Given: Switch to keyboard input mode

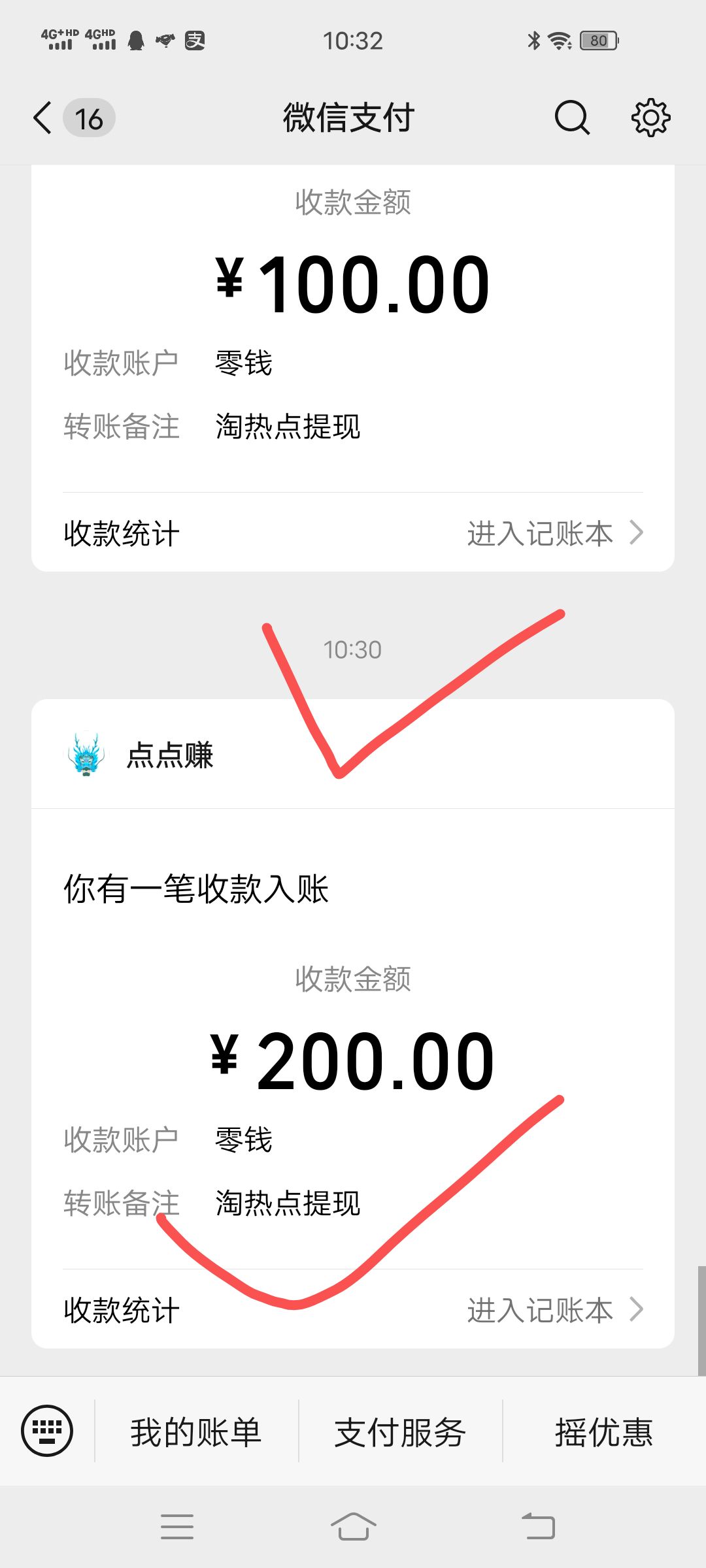Looking at the screenshot, I should coord(47,1431).
